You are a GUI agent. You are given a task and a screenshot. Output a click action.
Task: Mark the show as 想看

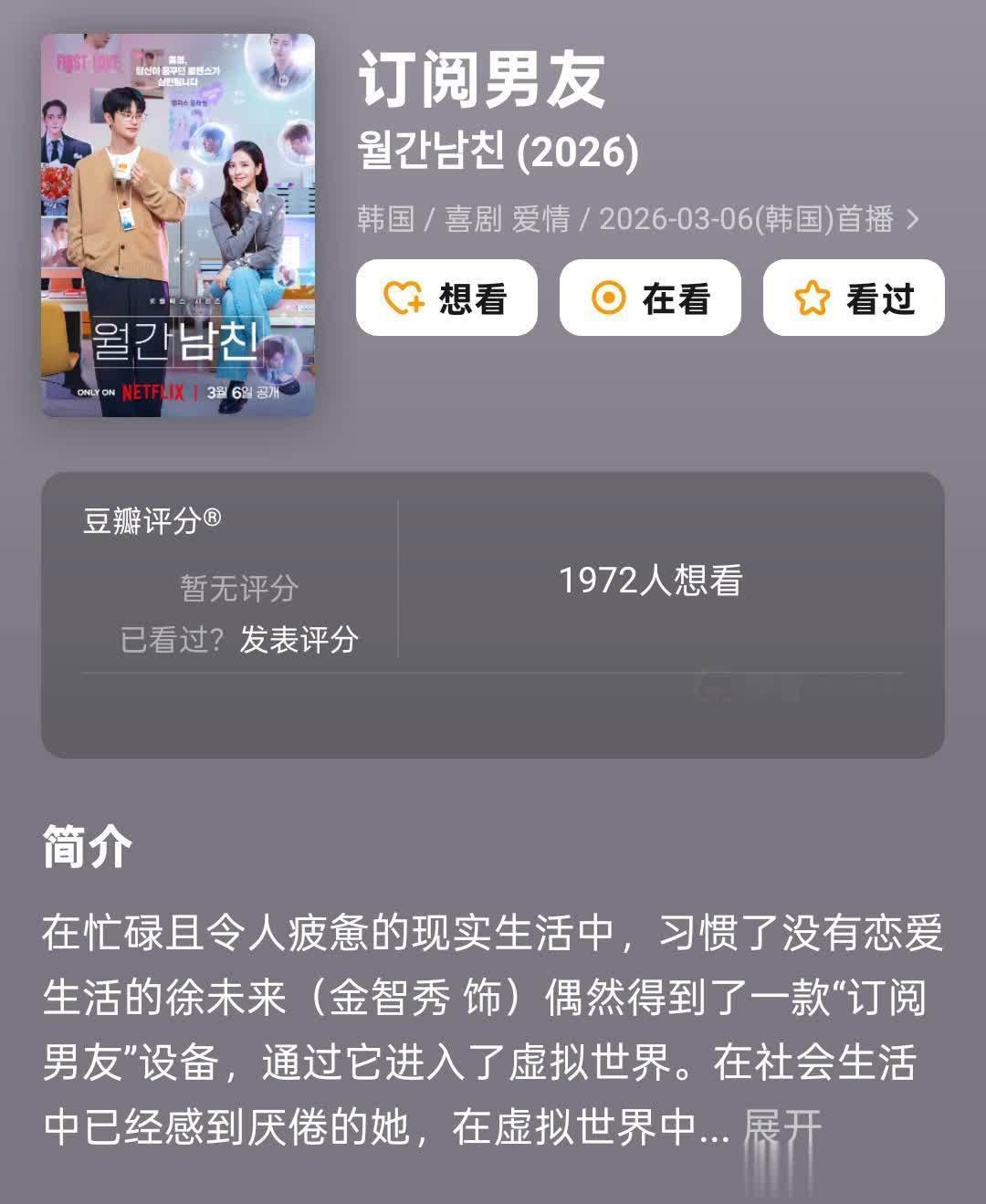[x=446, y=298]
